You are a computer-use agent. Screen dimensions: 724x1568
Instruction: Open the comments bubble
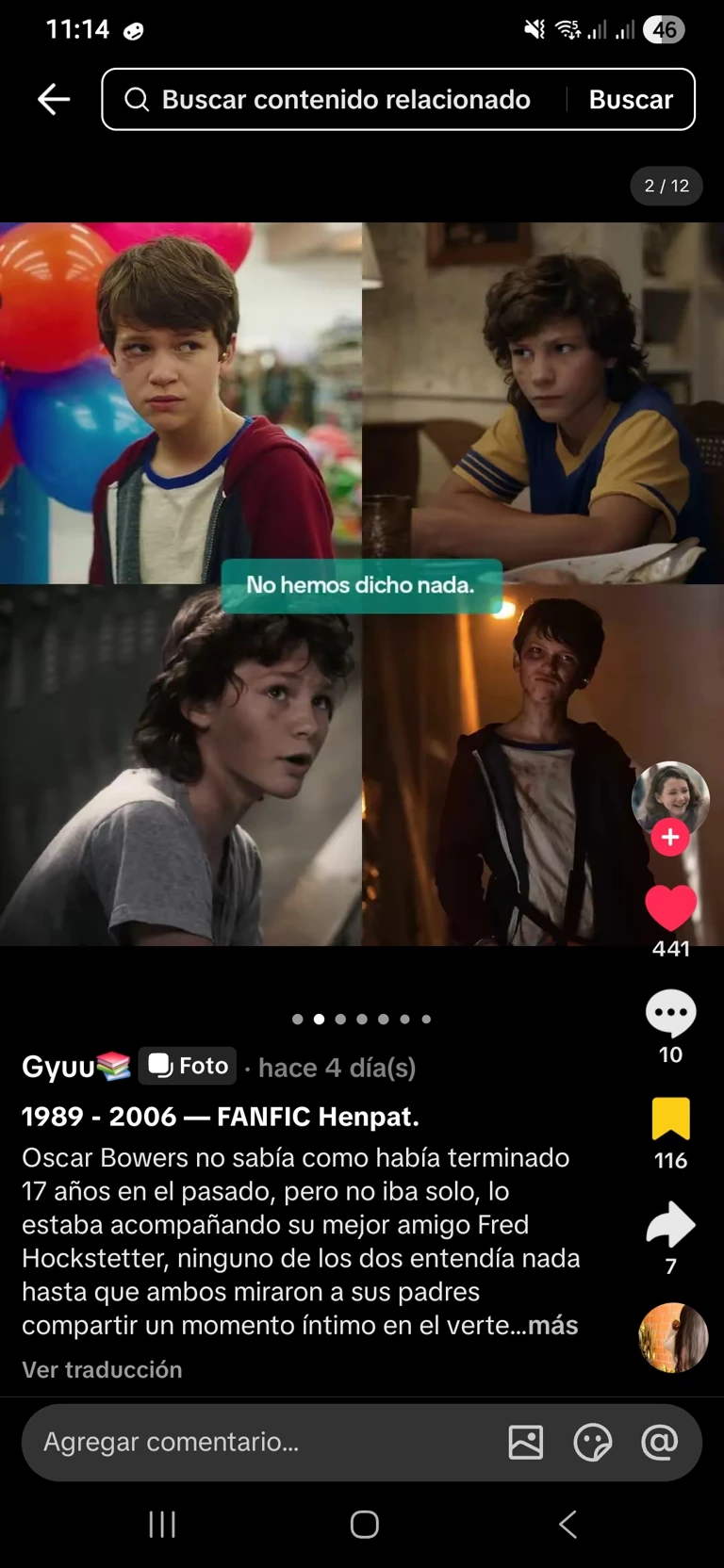pos(670,1014)
